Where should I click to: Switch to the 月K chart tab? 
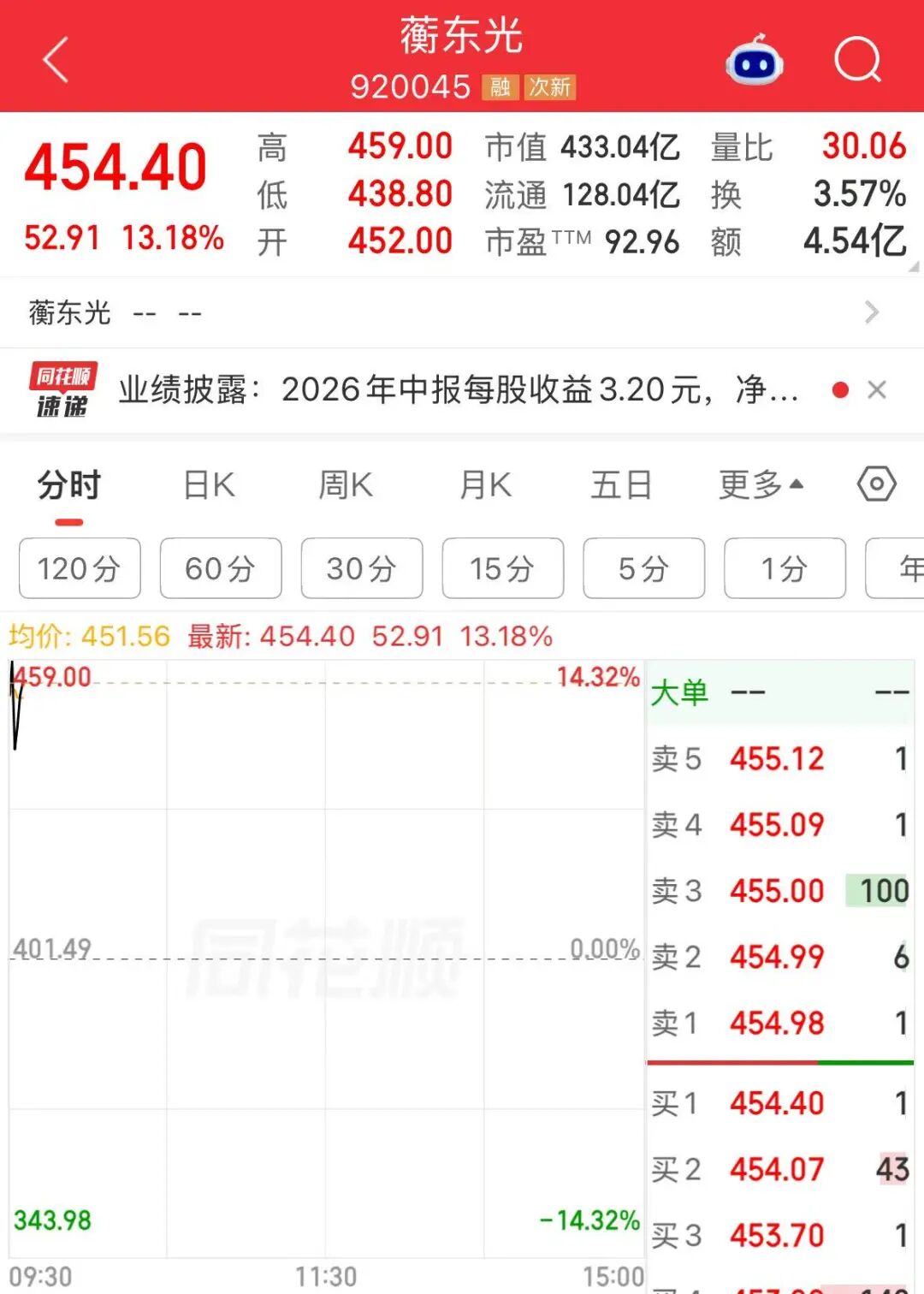pyautogui.click(x=485, y=485)
